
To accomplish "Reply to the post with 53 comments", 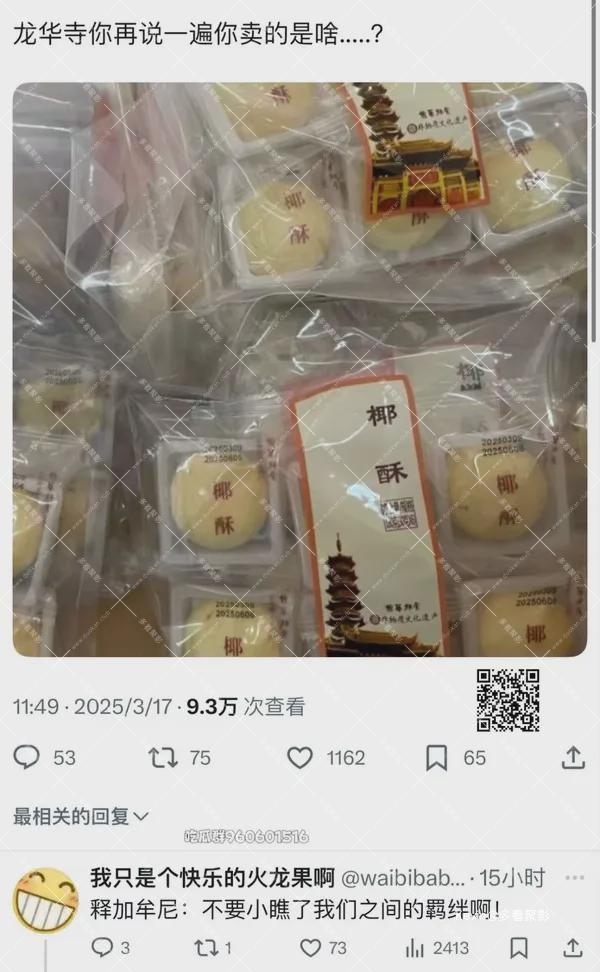I will click(x=27, y=758).
